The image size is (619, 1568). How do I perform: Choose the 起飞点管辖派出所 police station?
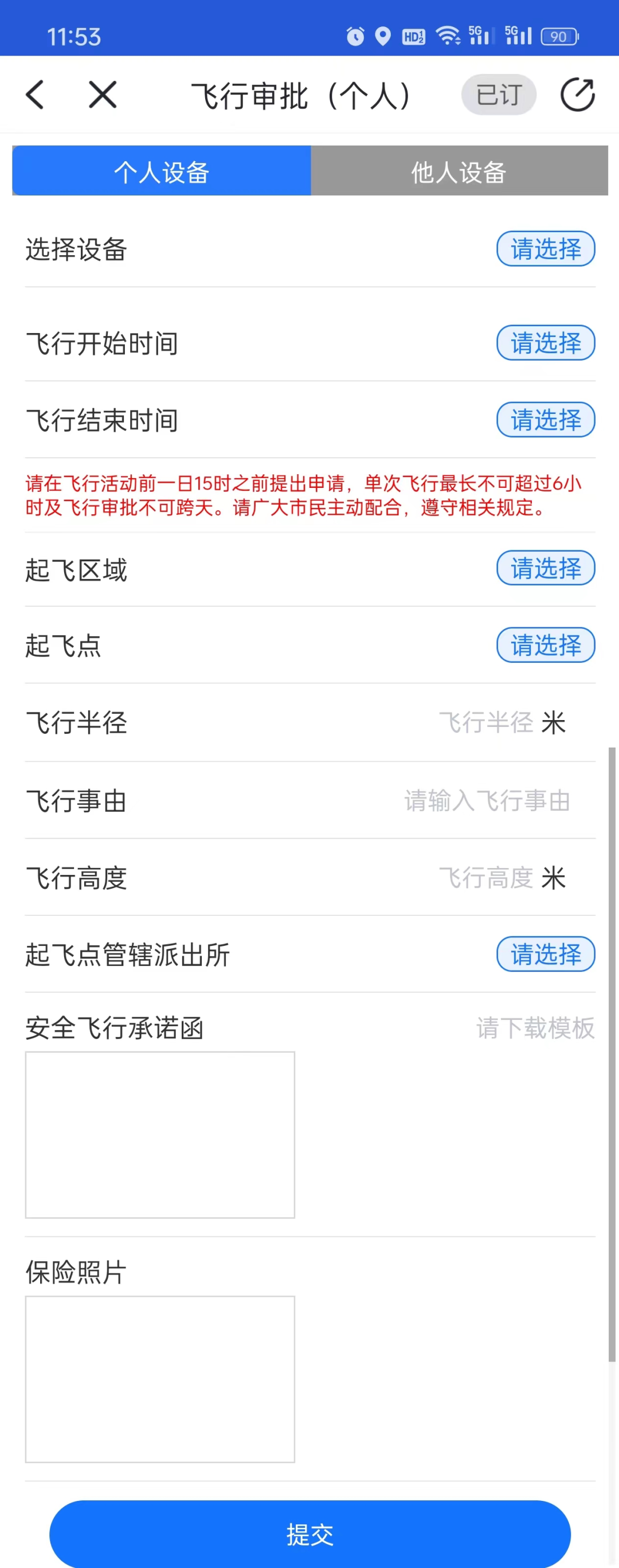tap(546, 955)
